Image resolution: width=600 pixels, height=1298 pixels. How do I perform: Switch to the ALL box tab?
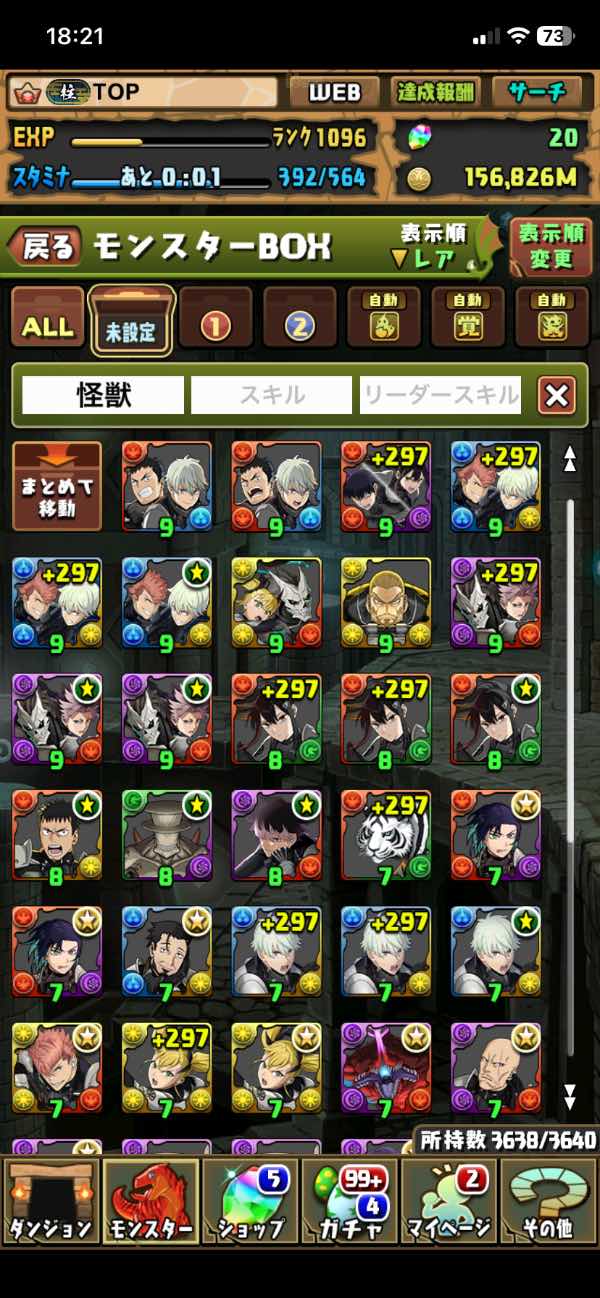(x=47, y=320)
